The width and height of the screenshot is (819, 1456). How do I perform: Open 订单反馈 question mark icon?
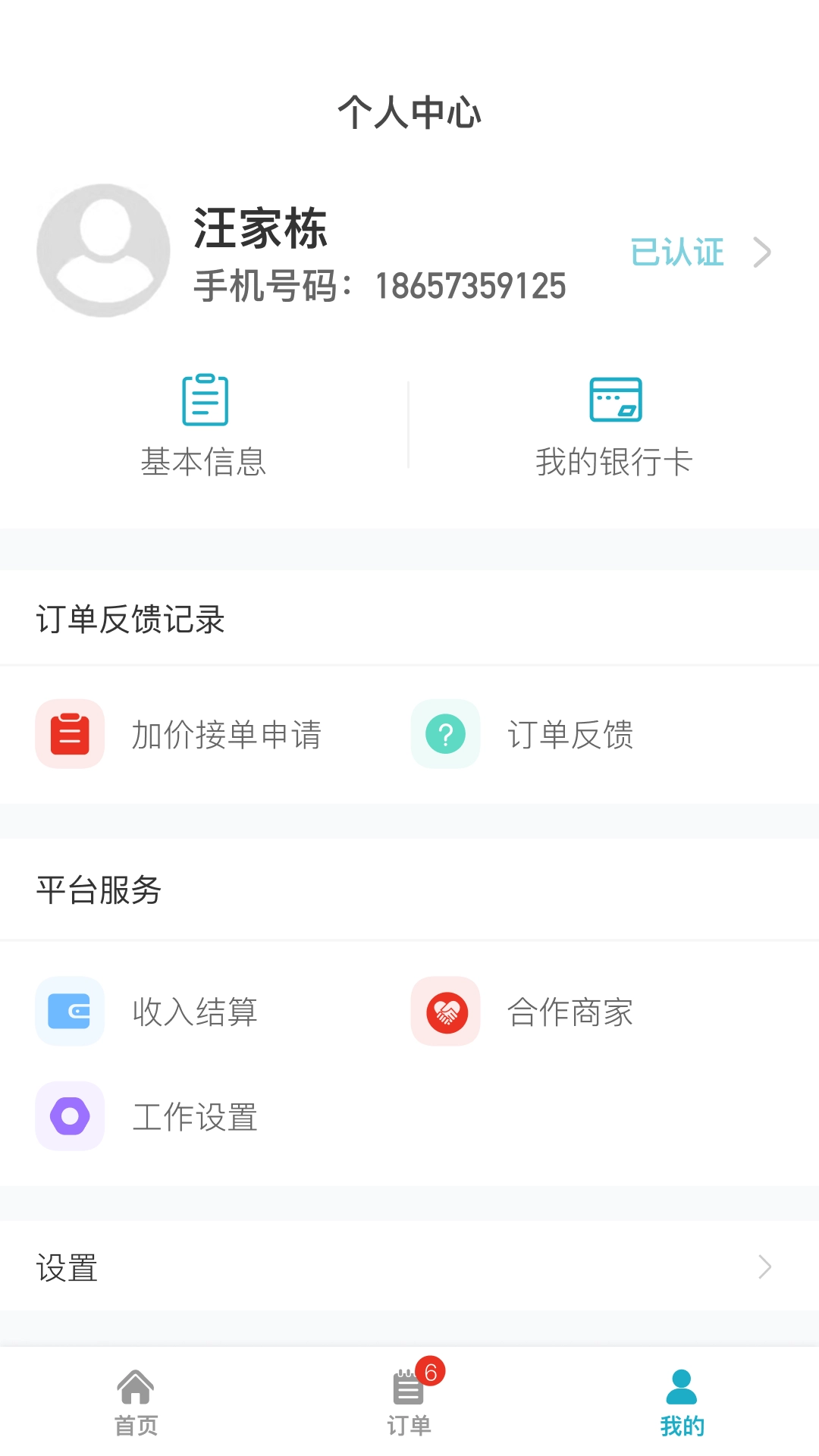(444, 735)
